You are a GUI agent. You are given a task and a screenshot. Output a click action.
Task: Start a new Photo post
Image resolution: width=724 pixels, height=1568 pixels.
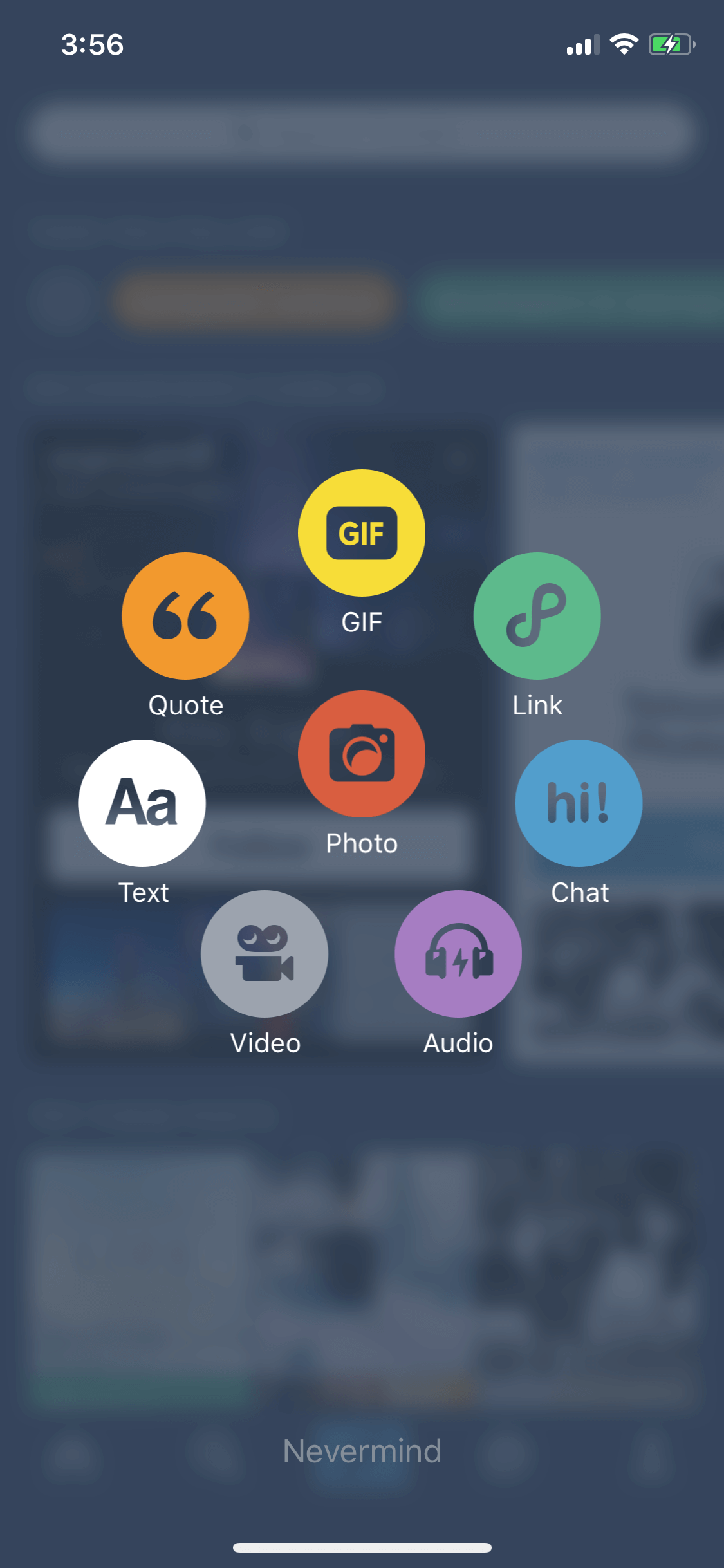coord(362,754)
